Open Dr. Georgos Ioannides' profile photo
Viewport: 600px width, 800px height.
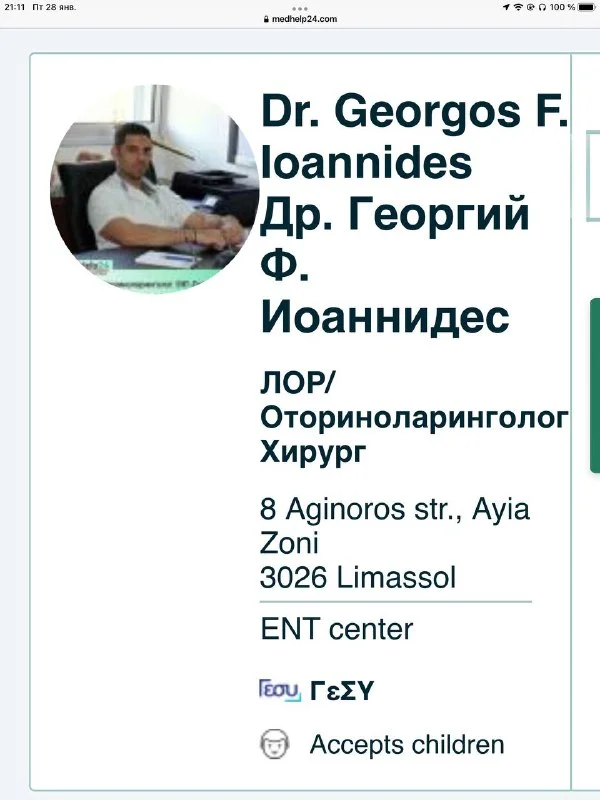pos(153,188)
